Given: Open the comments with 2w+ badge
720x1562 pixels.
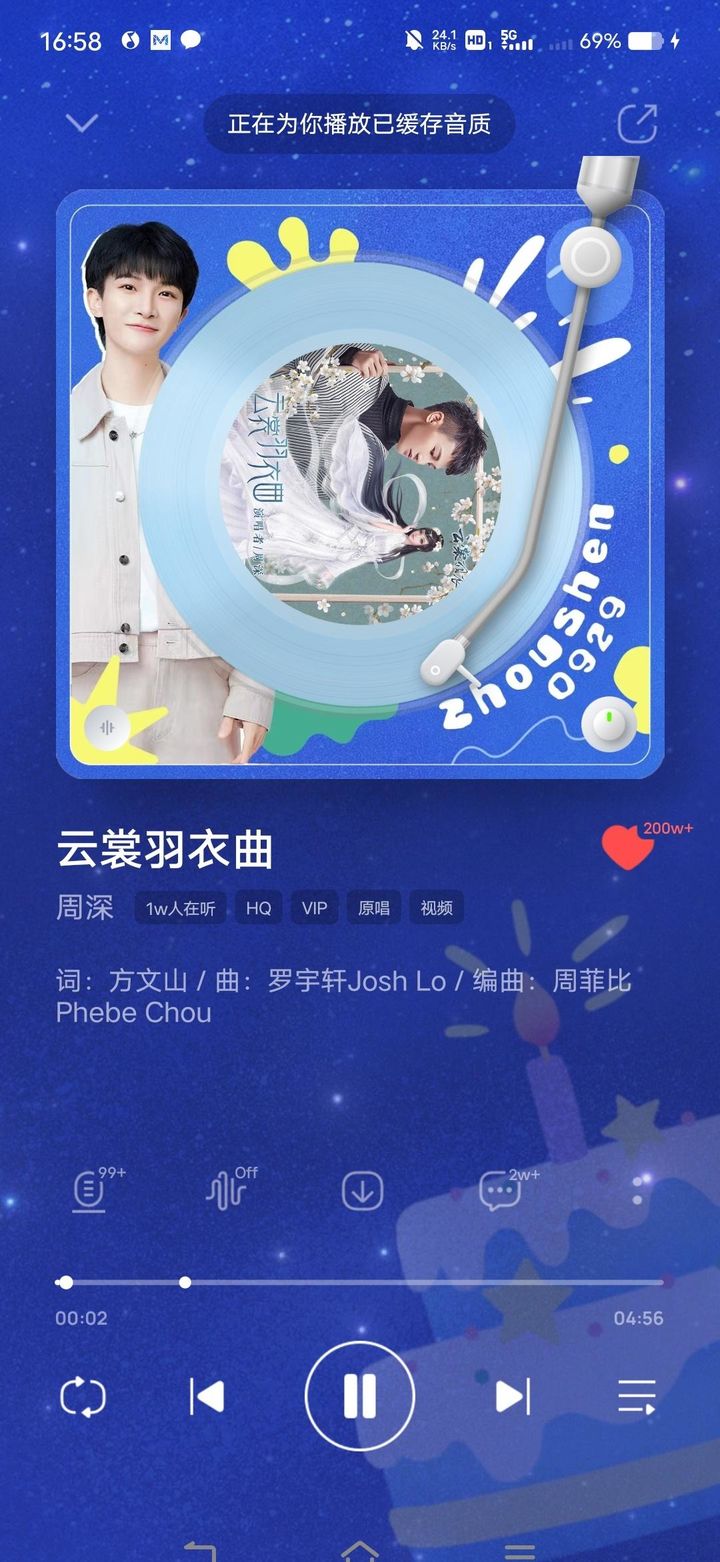Looking at the screenshot, I should click(x=498, y=1190).
